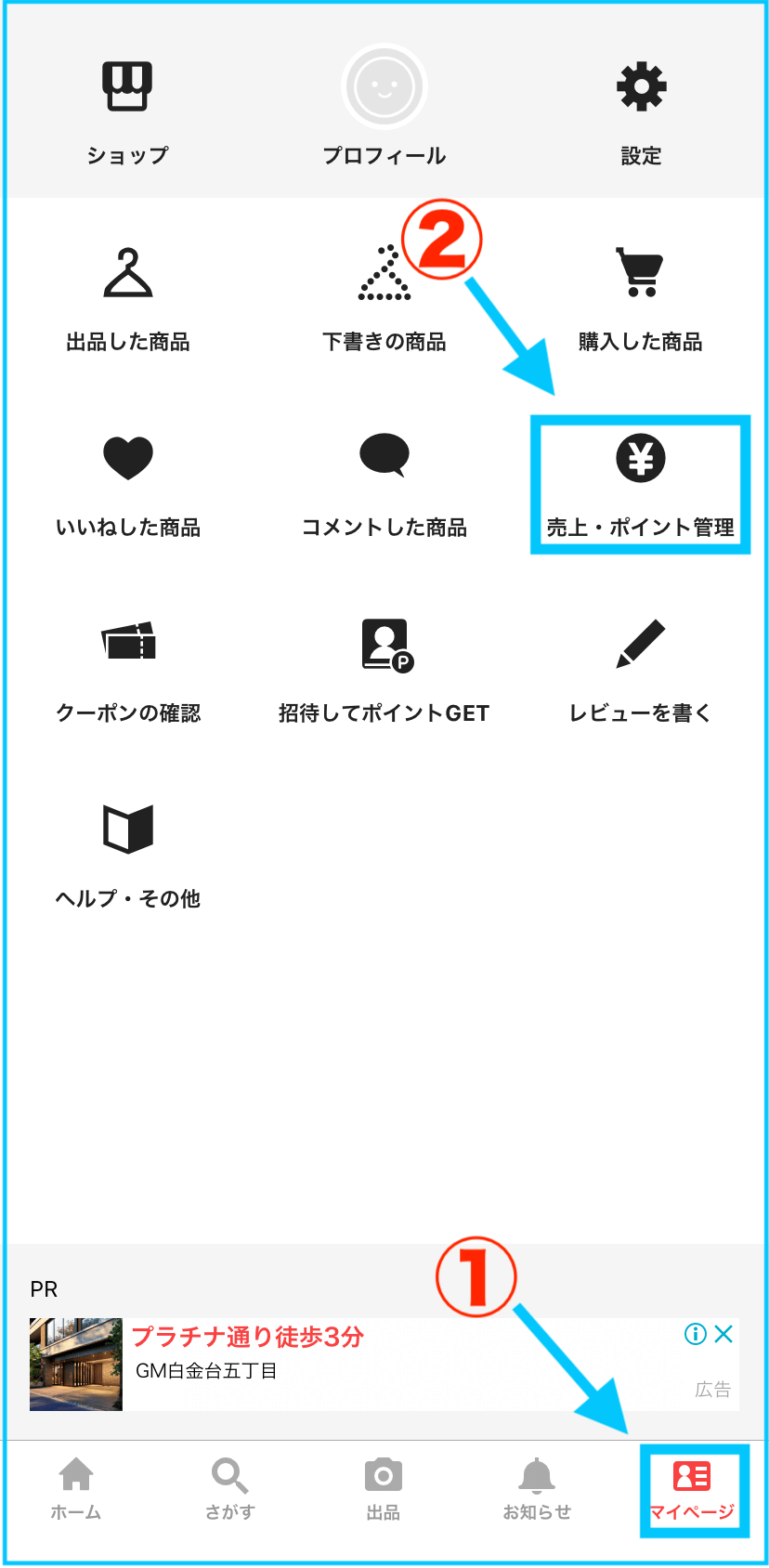769x1568 pixels.
Task: View 購入した商品 purchases
Action: point(641,299)
